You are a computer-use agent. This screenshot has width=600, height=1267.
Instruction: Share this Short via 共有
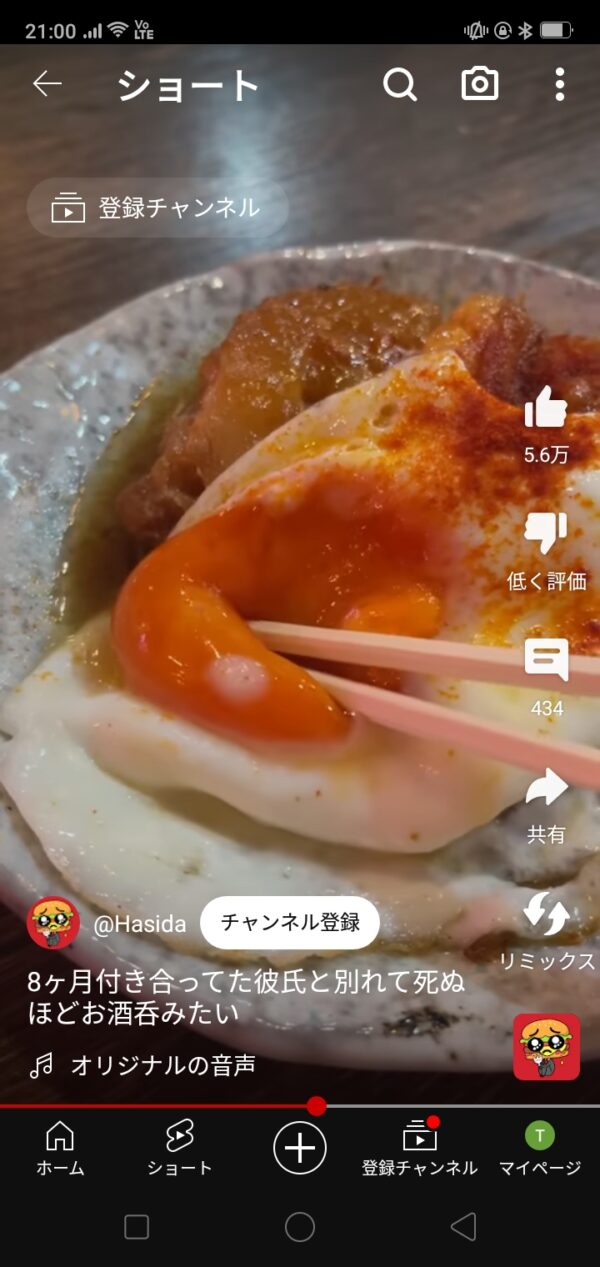pyautogui.click(x=546, y=788)
